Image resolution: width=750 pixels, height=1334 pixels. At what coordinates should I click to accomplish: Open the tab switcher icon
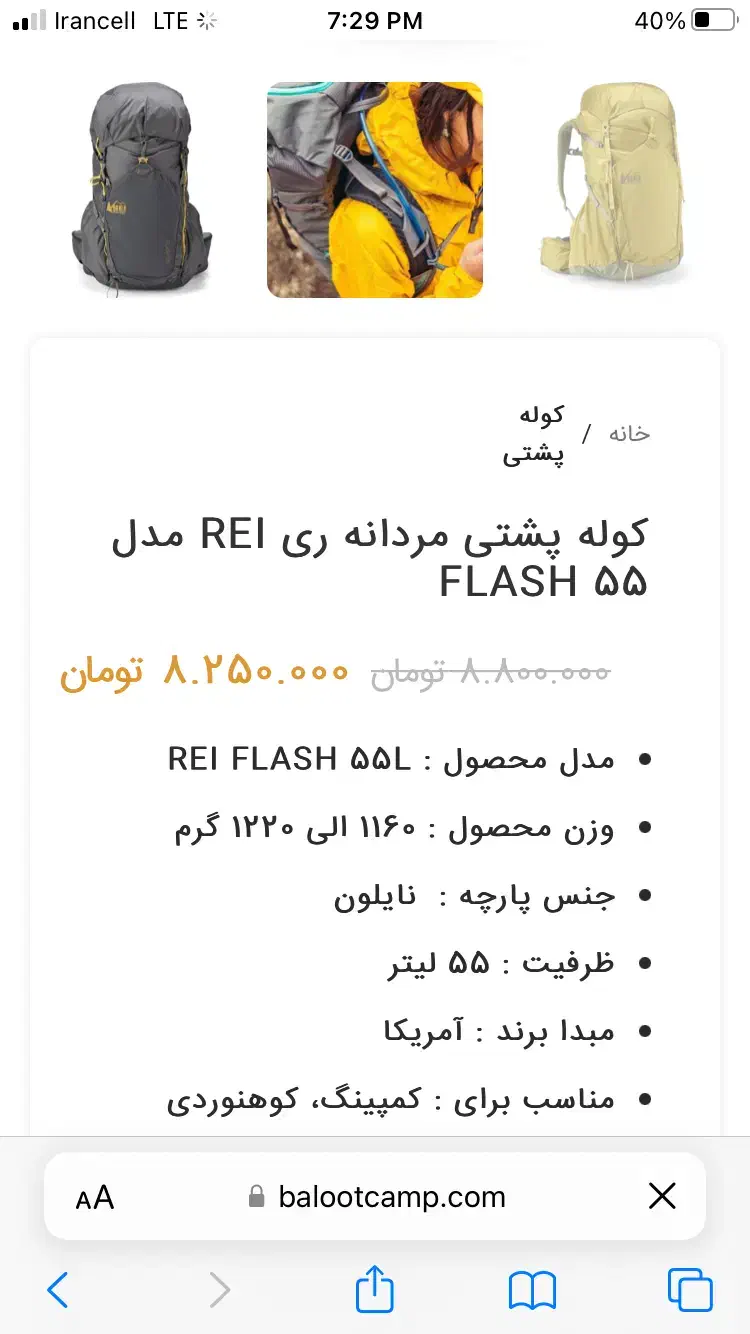click(x=687, y=1289)
